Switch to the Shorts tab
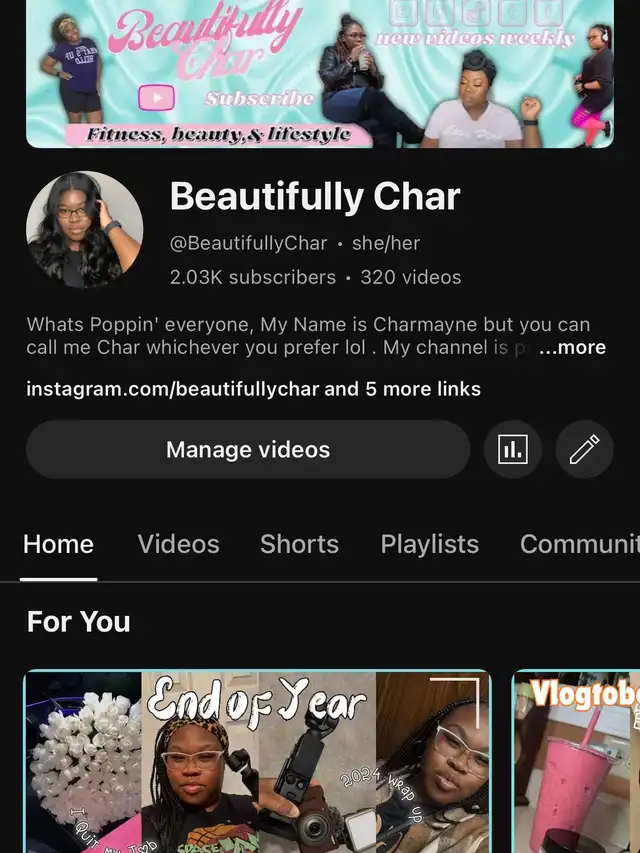640x853 pixels. [299, 544]
